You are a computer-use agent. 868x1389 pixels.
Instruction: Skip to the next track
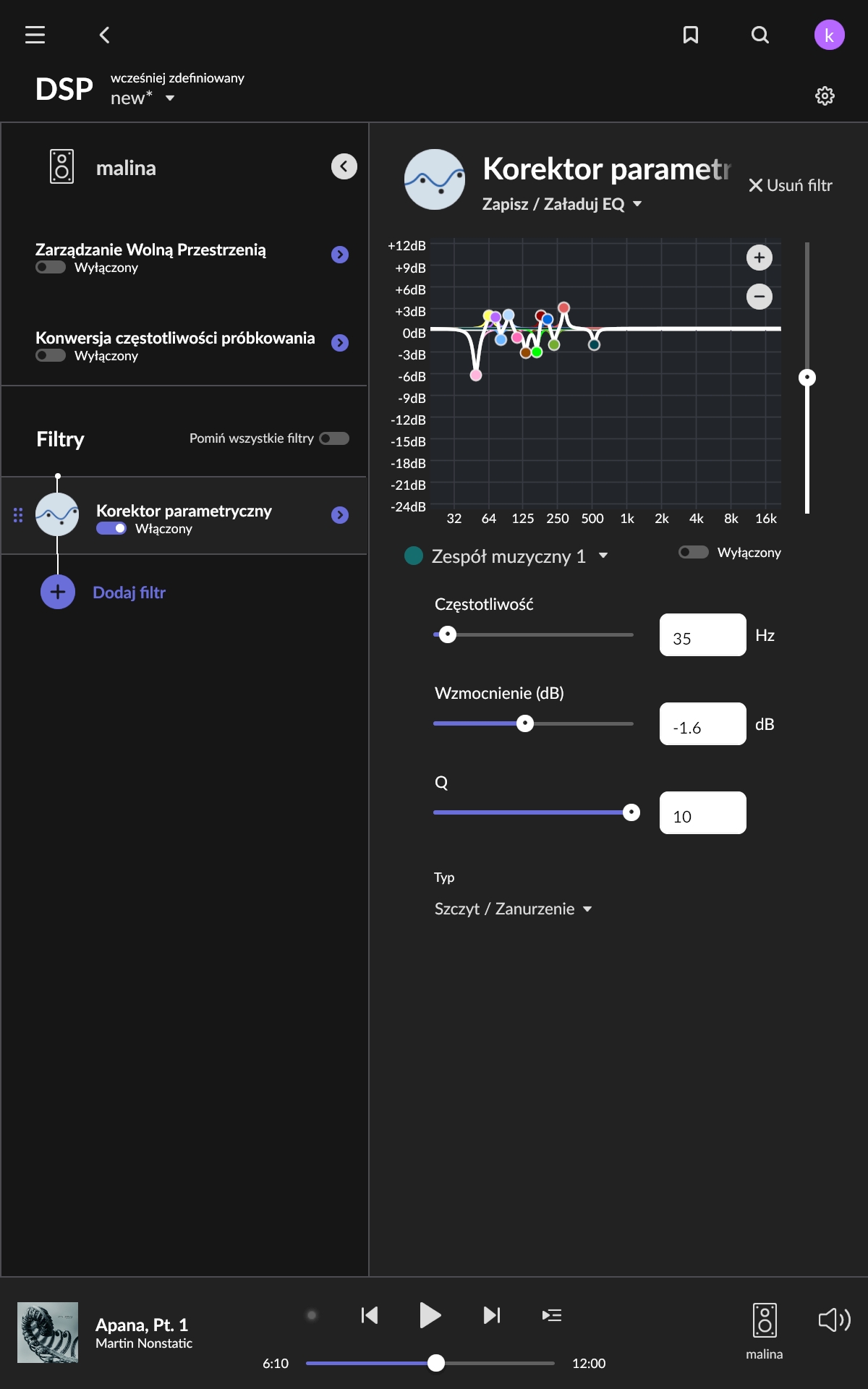tap(492, 1315)
